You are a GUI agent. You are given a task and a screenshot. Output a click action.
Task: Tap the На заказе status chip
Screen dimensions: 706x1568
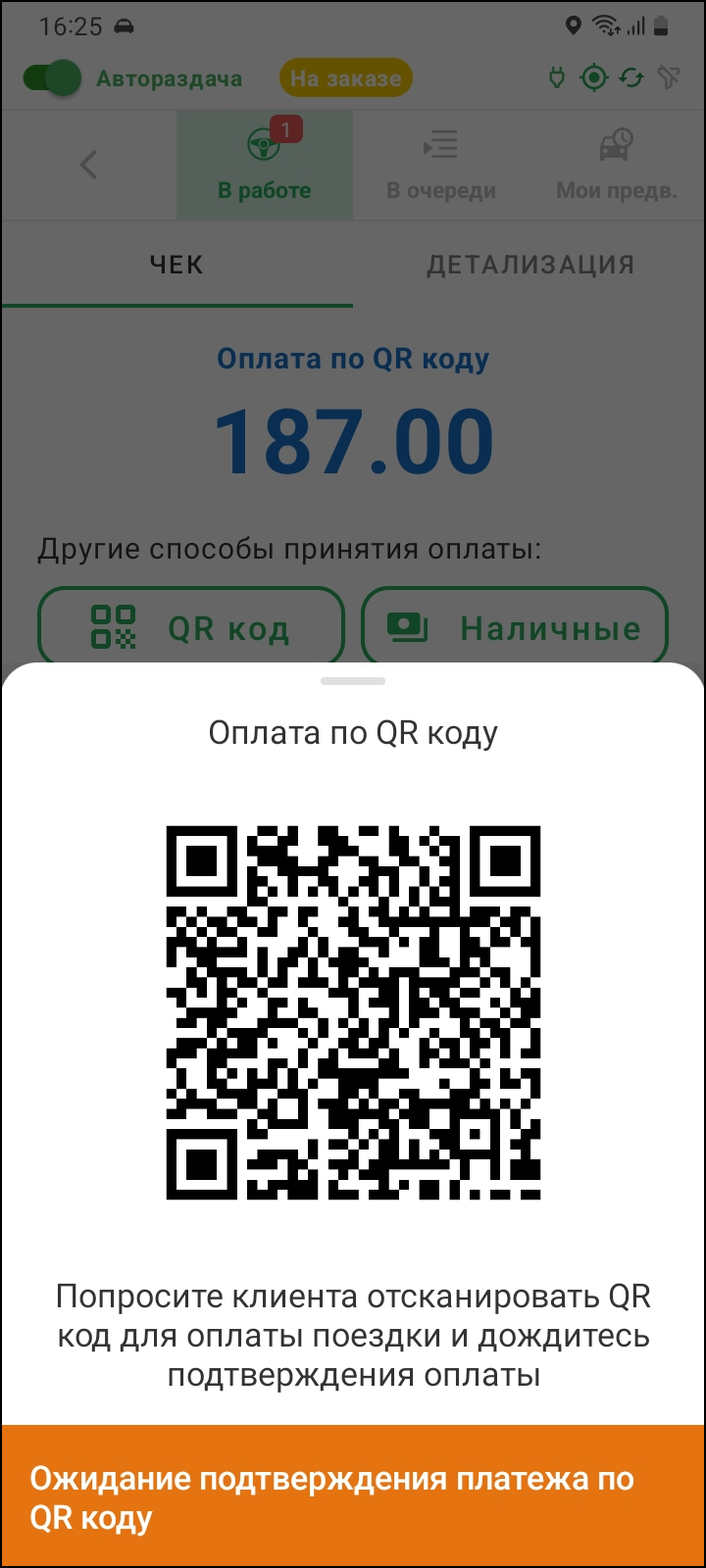[345, 78]
